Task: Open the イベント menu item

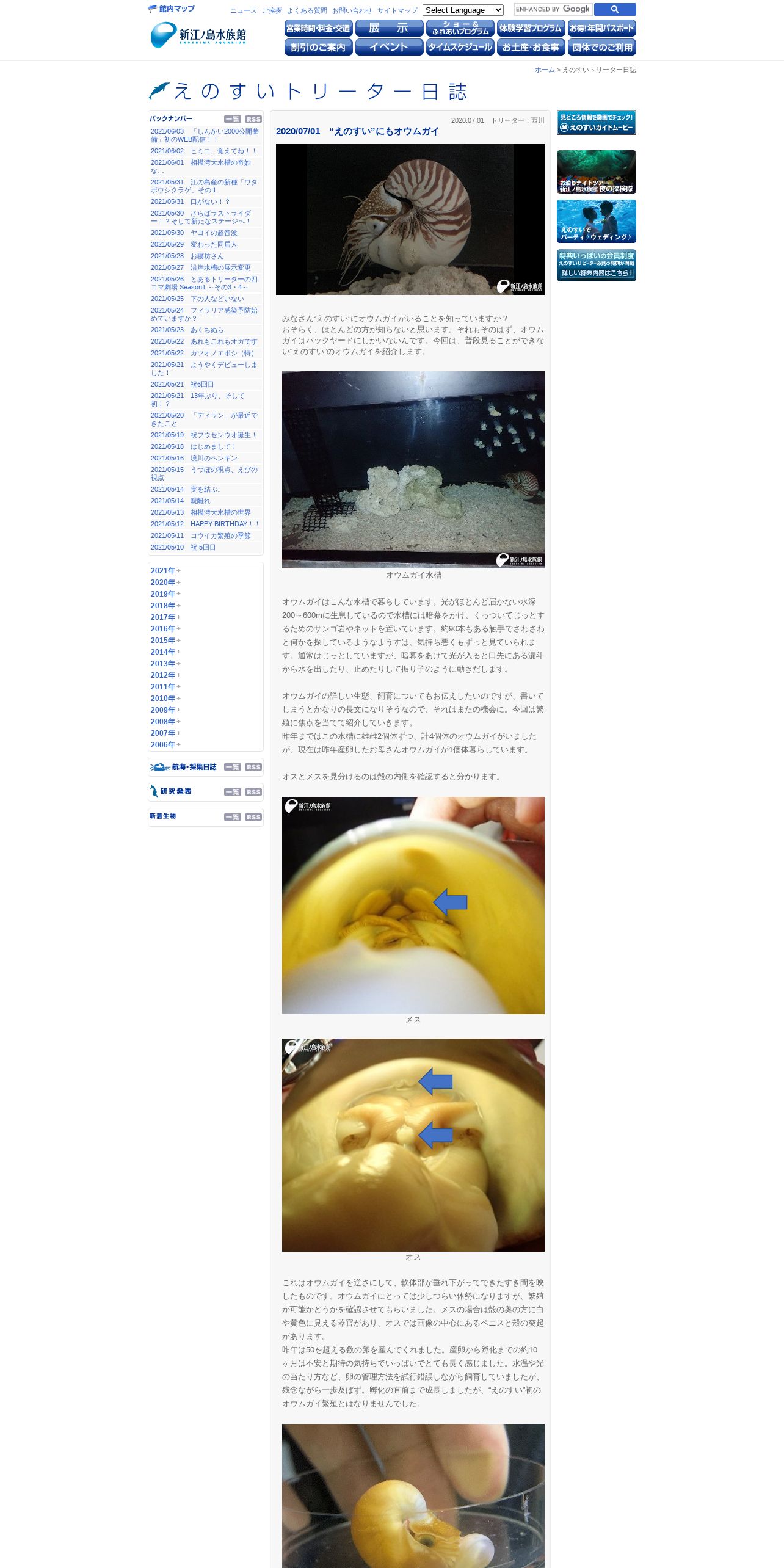Action: (389, 47)
